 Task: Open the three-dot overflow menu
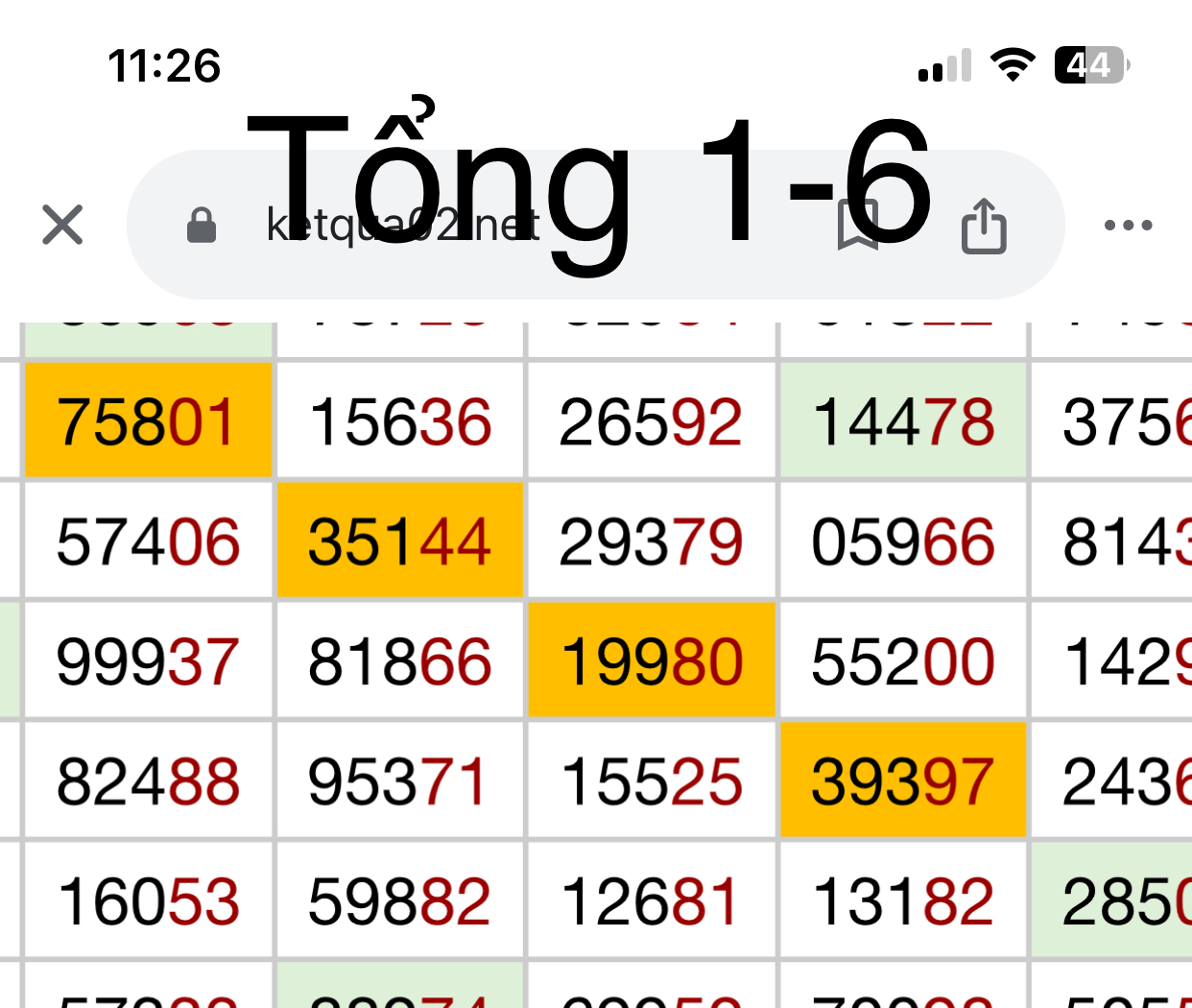pos(1128,226)
